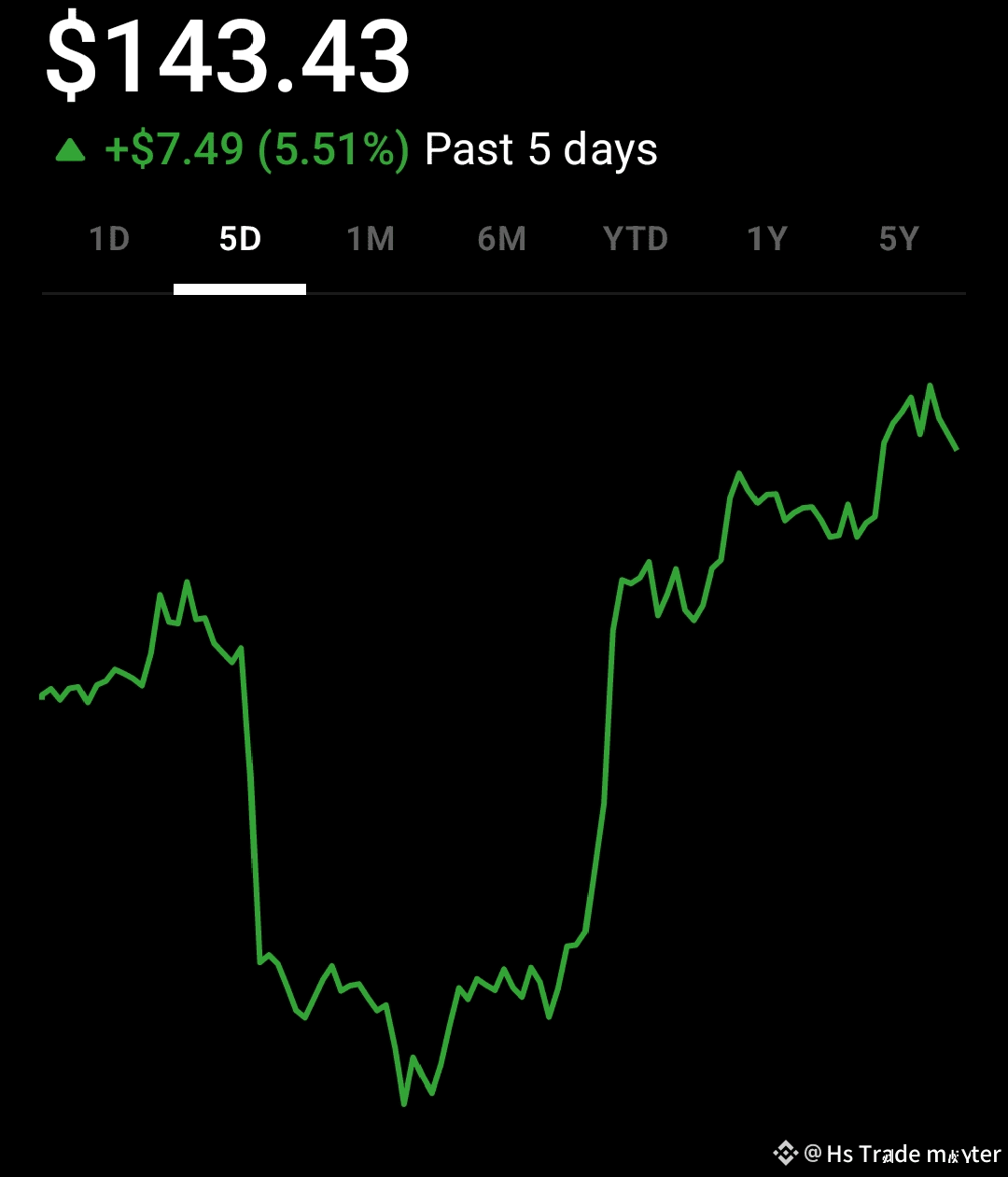Viewport: 1008px width, 1177px height.
Task: Show the 1M price chart
Action: coord(371,240)
